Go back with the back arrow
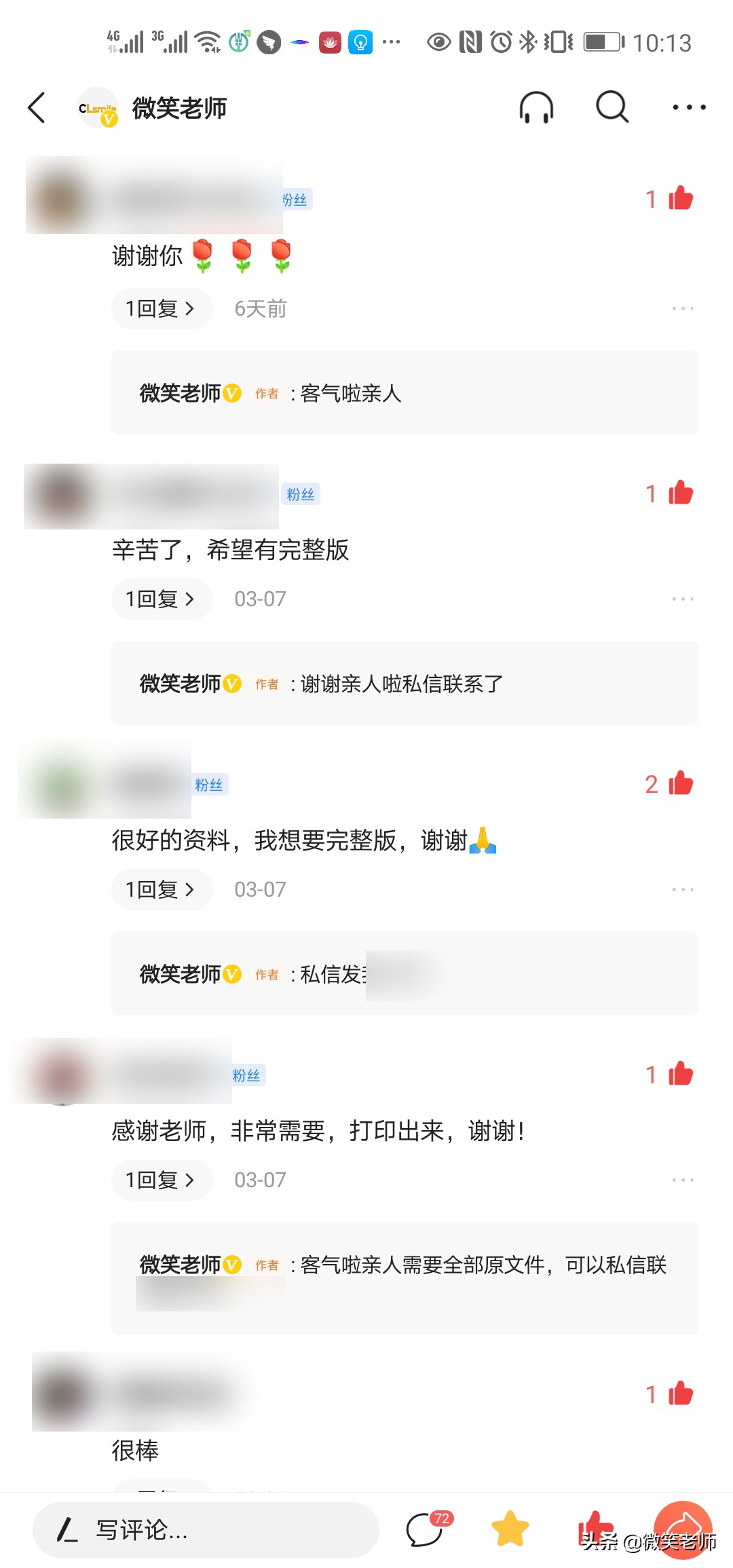The image size is (733, 1568). [x=37, y=107]
